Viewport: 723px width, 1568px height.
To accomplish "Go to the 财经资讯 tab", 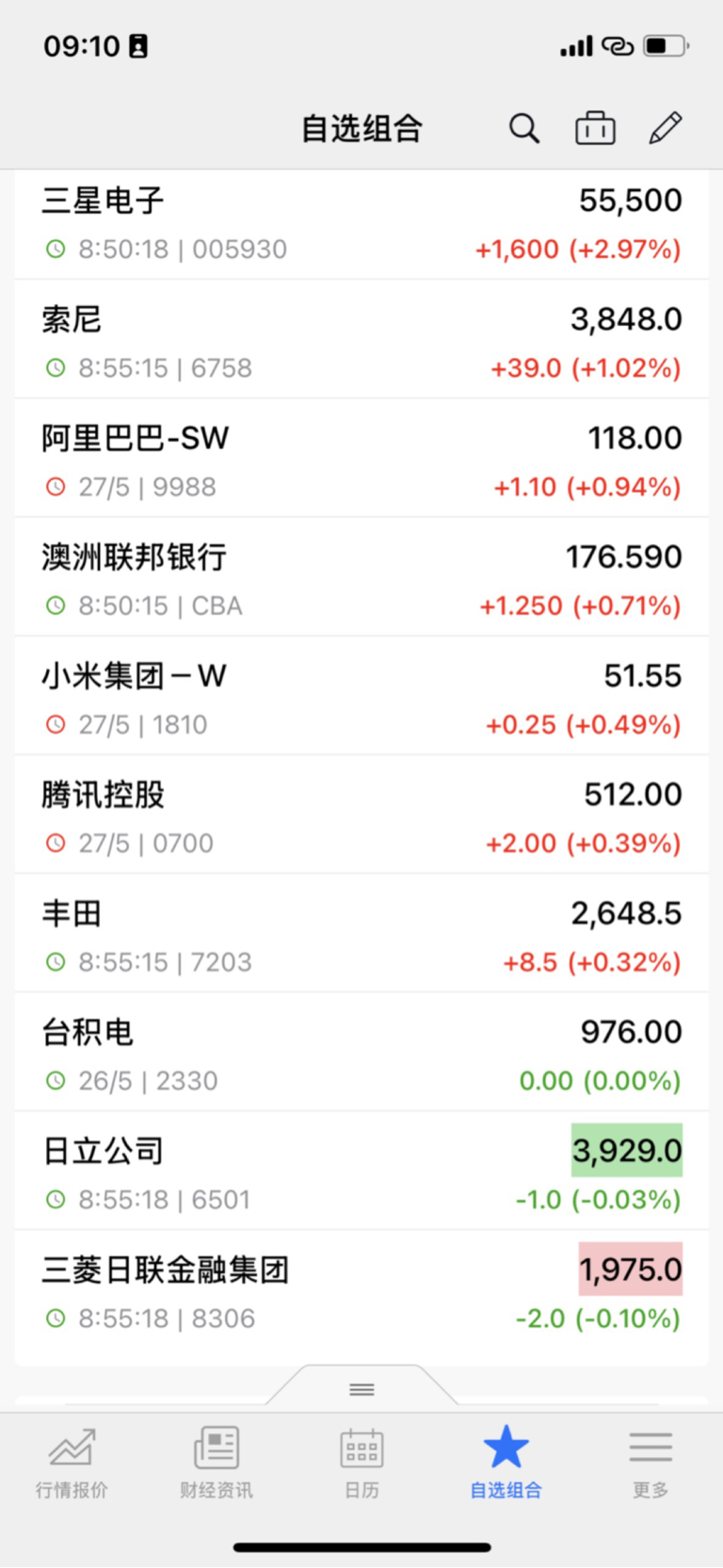I will coord(217,1462).
